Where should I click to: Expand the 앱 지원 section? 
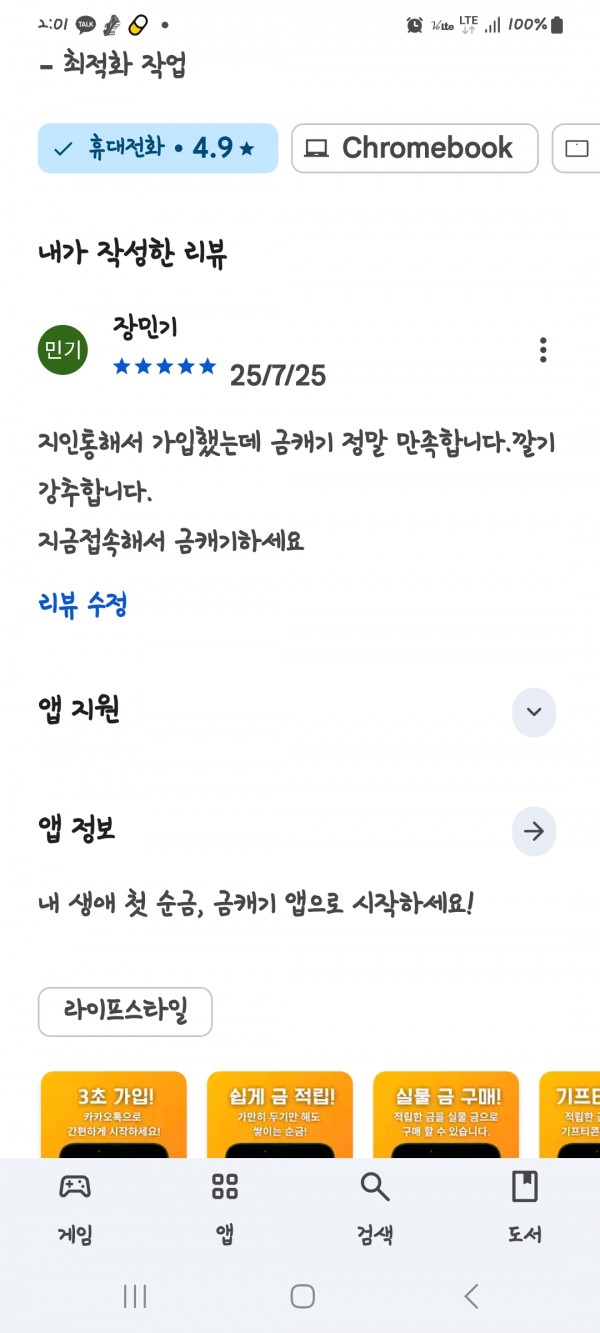point(534,712)
